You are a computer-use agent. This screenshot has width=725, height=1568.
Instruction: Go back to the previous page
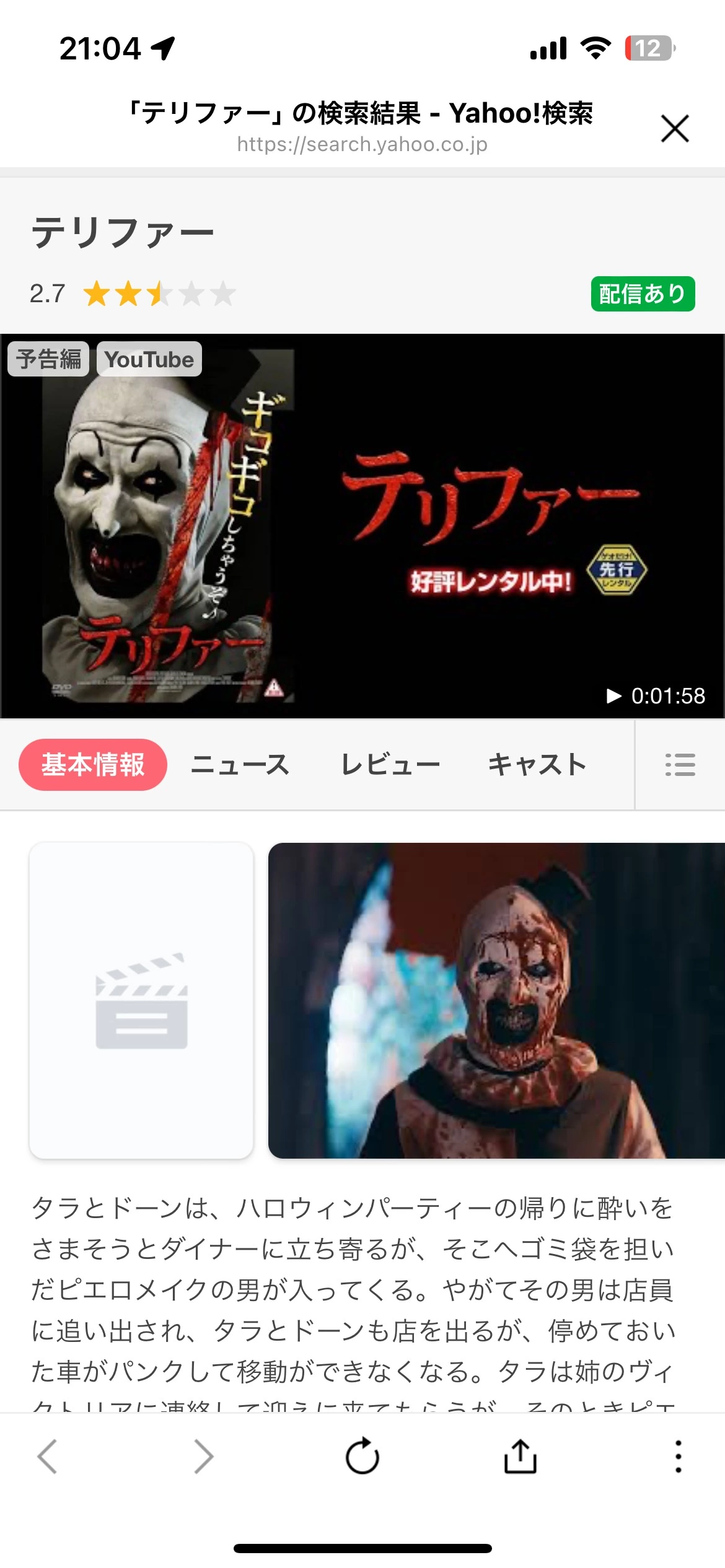[47, 1456]
